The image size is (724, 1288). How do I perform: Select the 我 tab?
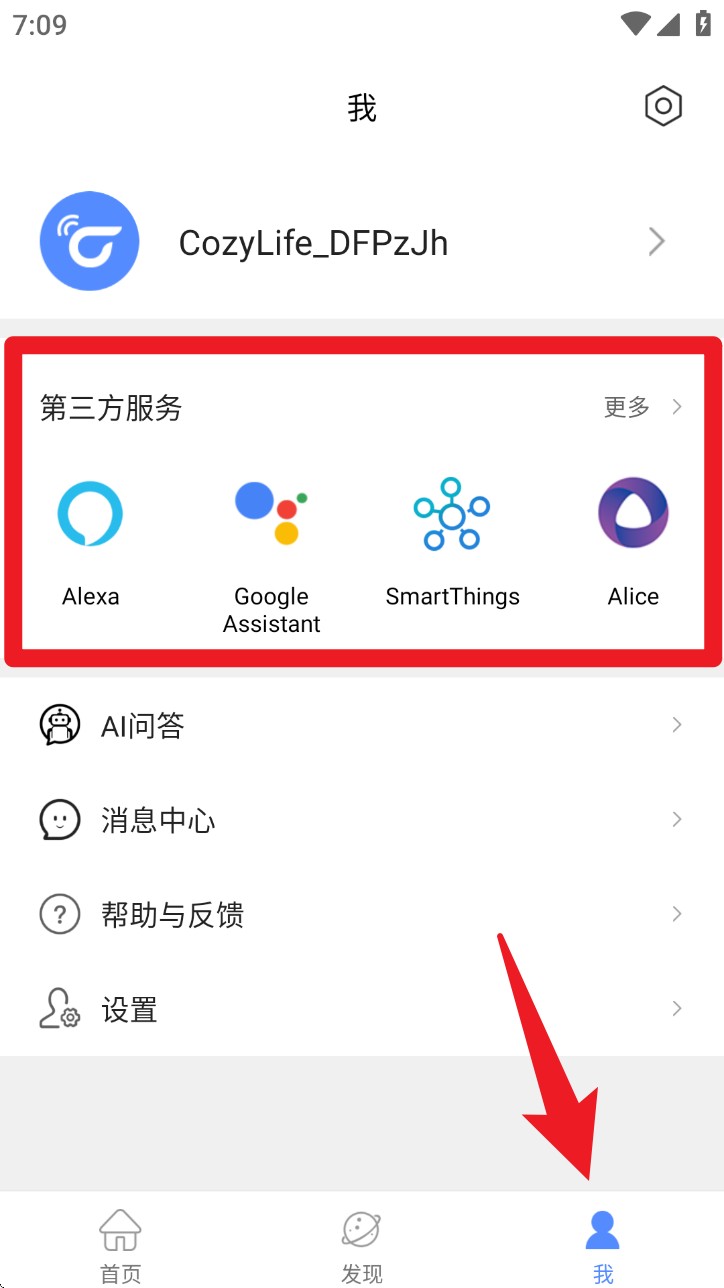click(x=602, y=1244)
